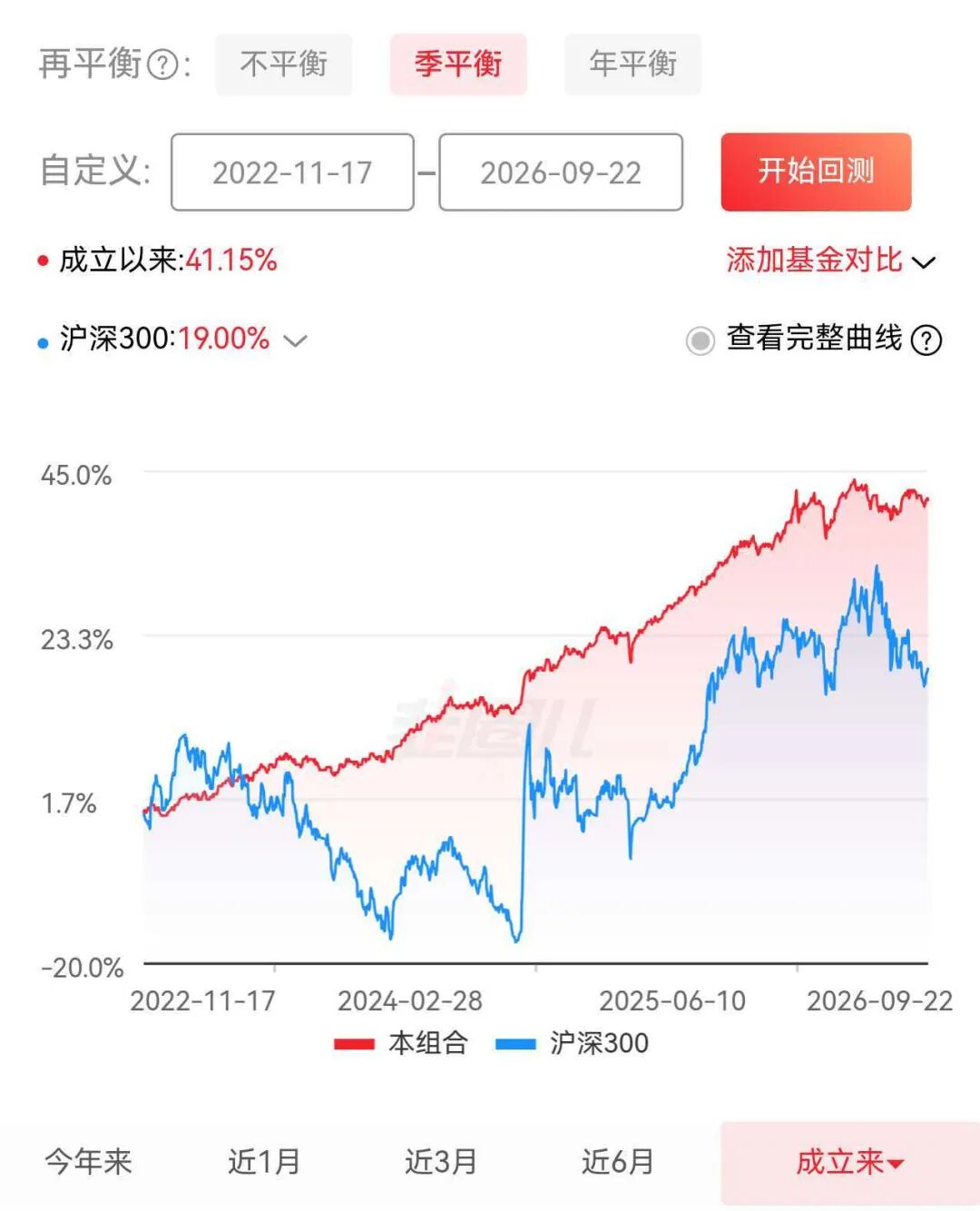980x1211 pixels.
Task: Open the 成立来 period dropdown
Action: [850, 1163]
